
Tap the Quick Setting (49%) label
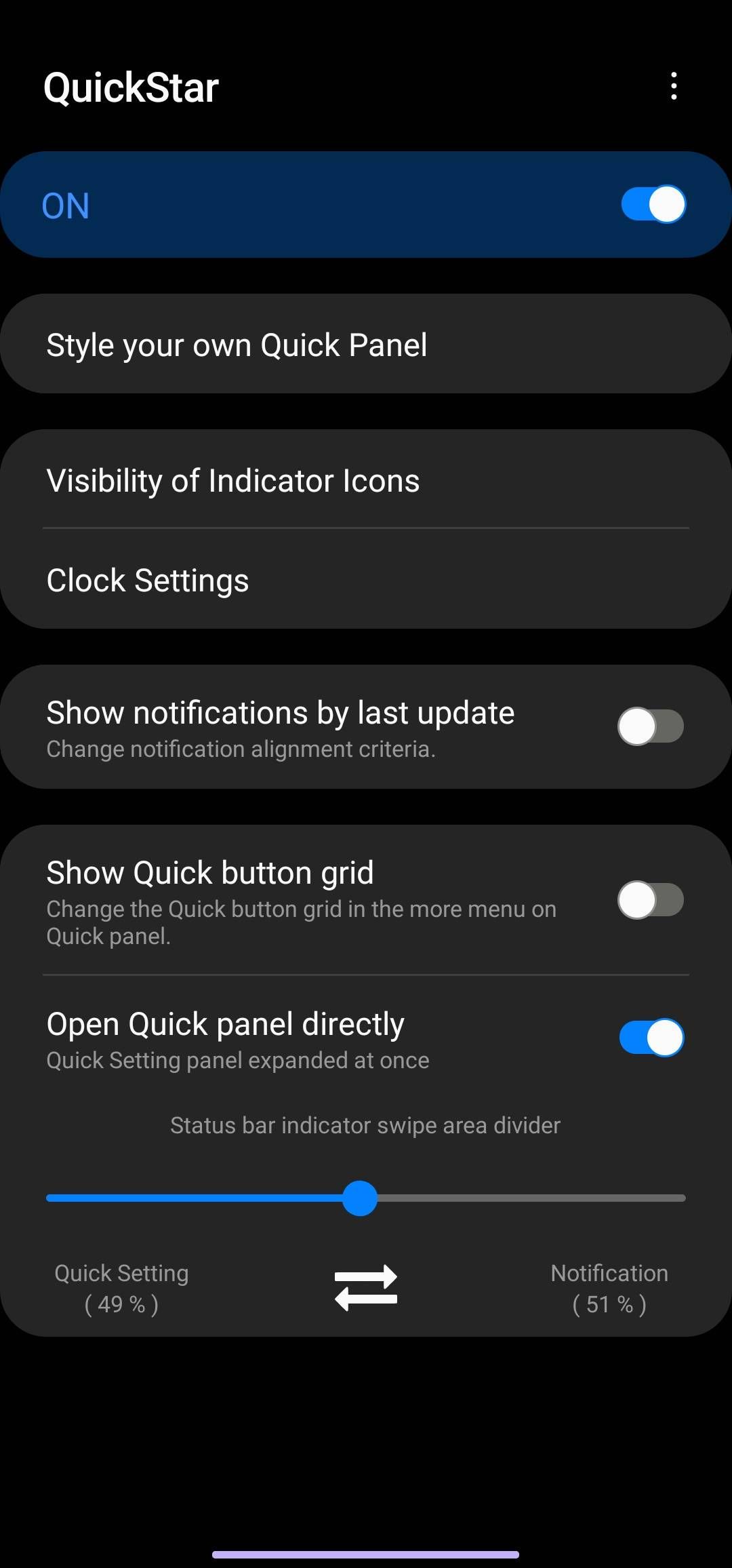click(121, 1287)
